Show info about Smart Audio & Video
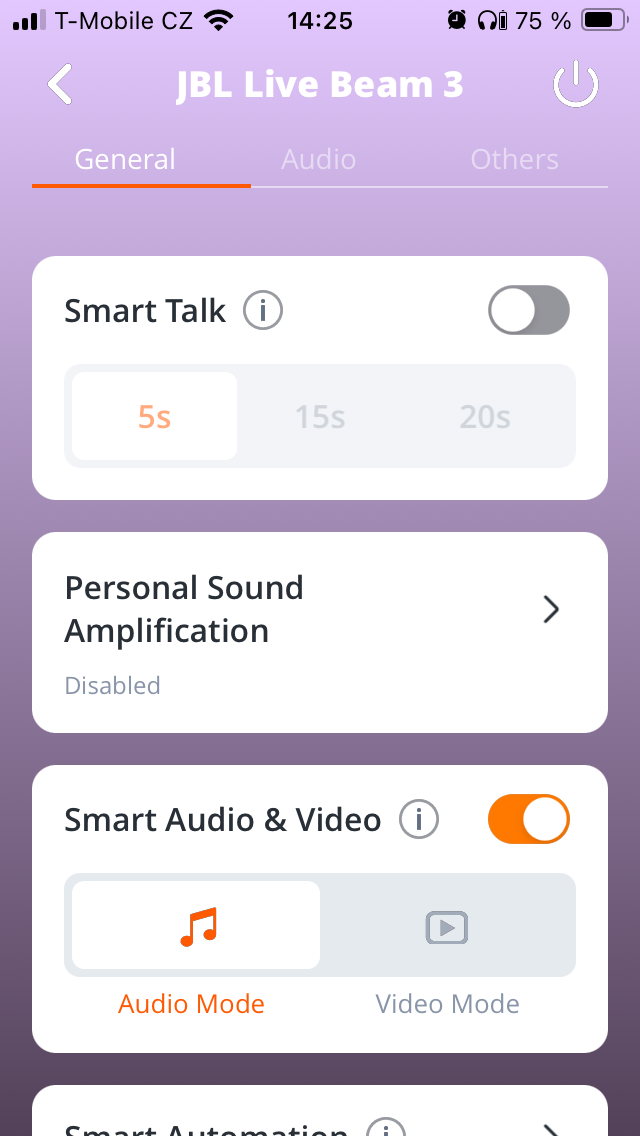Screen dimensions: 640x1136 click(x=419, y=820)
